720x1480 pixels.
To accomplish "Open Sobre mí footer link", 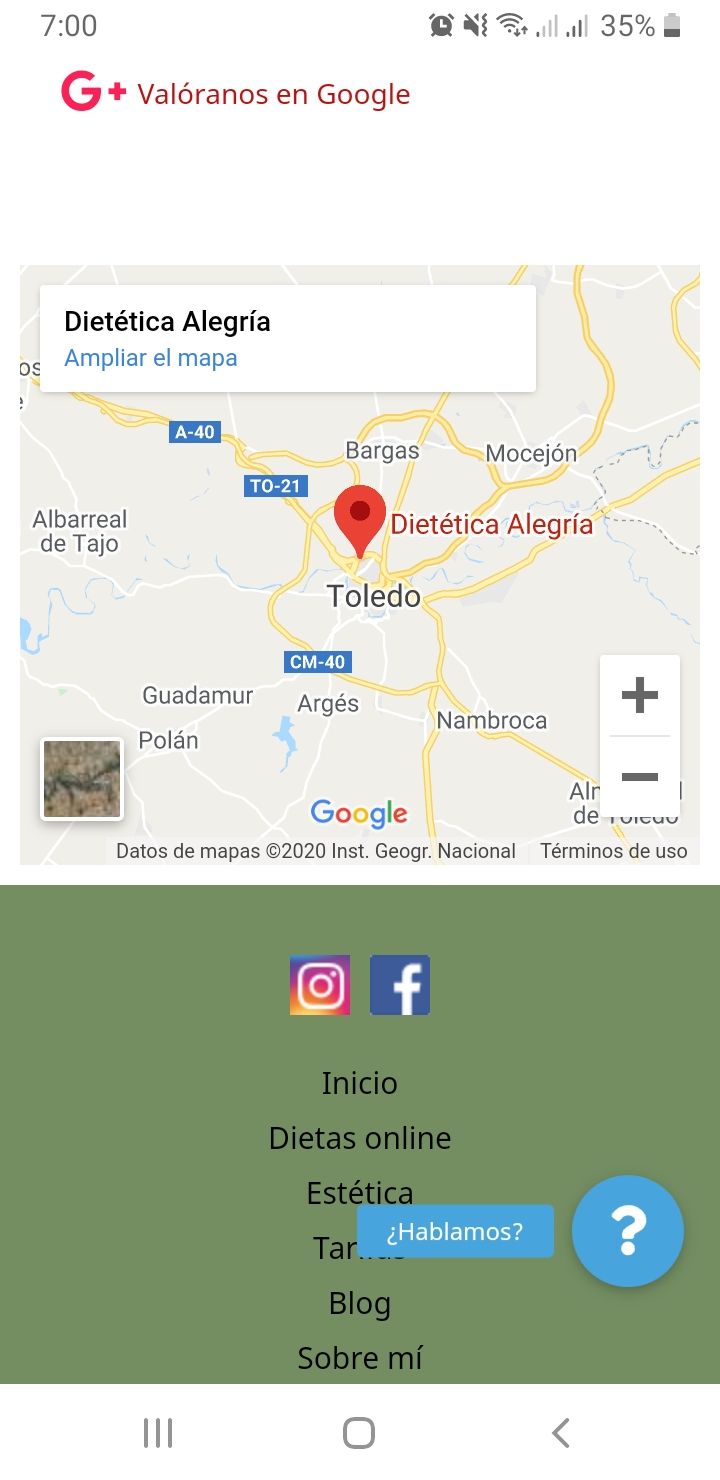I will 360,1358.
